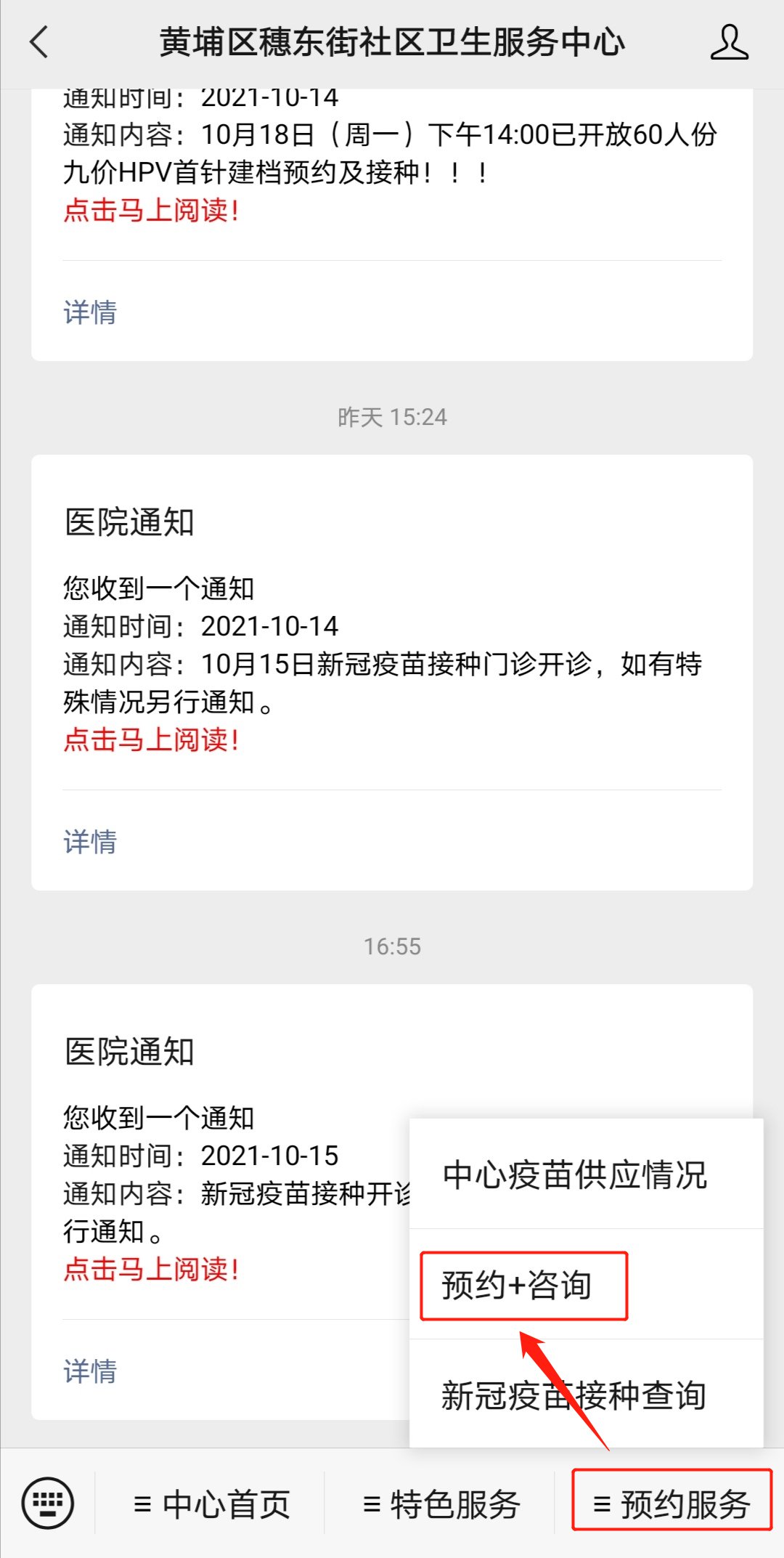View 详情 of the 2021-10-15 notice

(x=90, y=1371)
